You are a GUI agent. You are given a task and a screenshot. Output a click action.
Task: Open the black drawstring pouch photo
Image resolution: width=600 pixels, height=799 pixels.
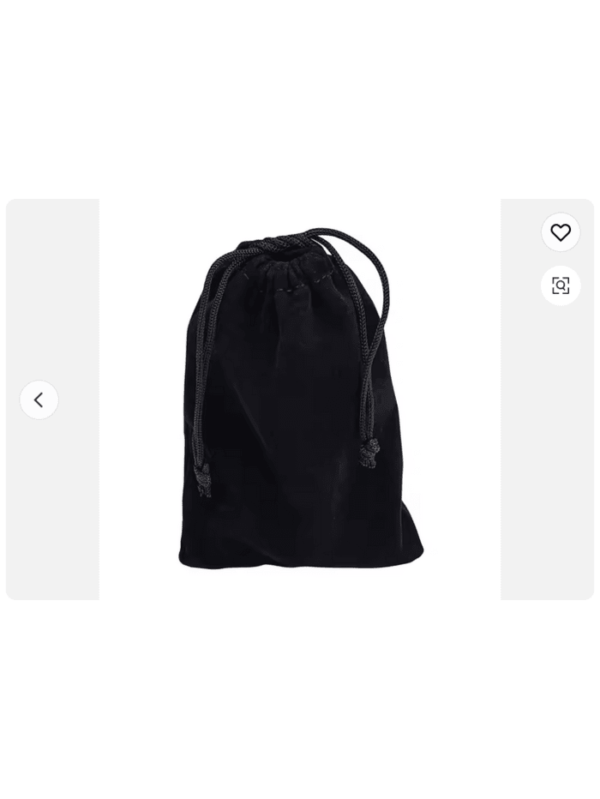(x=300, y=400)
